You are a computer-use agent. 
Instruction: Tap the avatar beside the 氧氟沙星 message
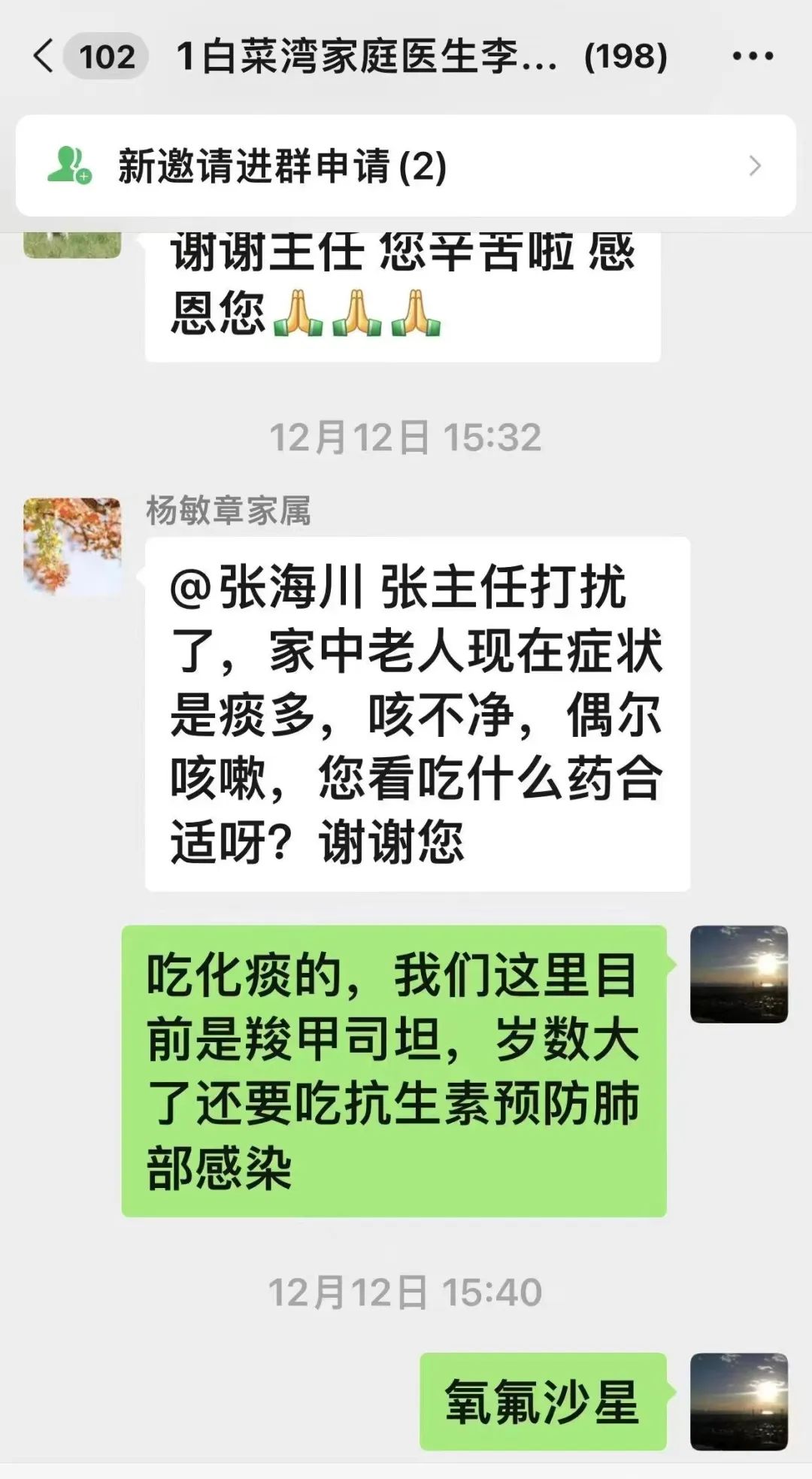(738, 1401)
